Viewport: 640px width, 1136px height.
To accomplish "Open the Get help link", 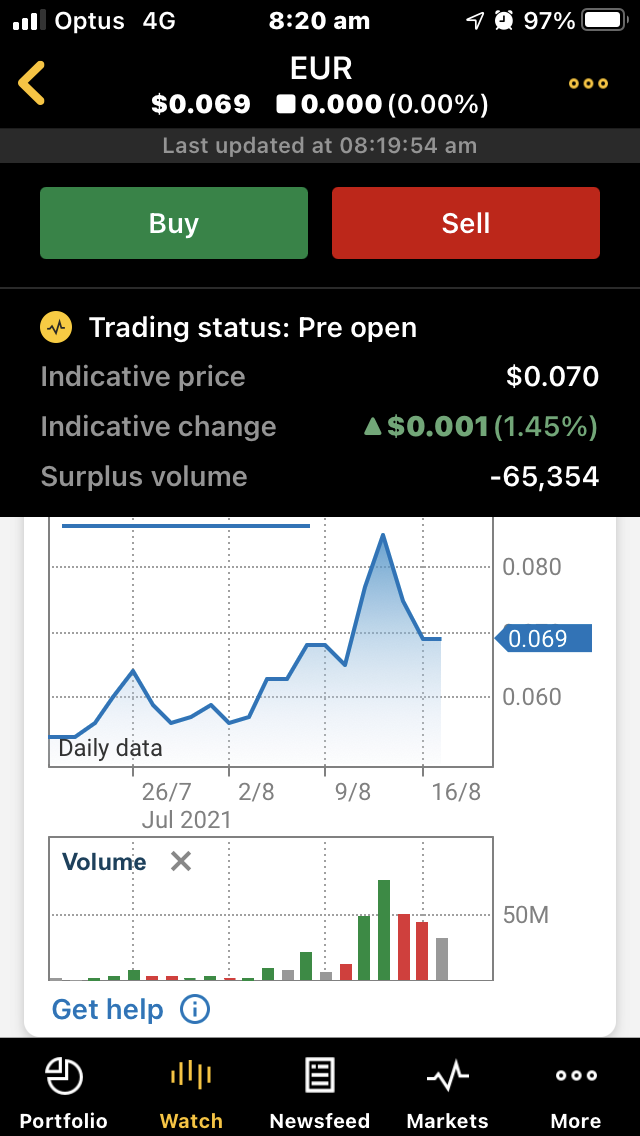I will tap(108, 1009).
